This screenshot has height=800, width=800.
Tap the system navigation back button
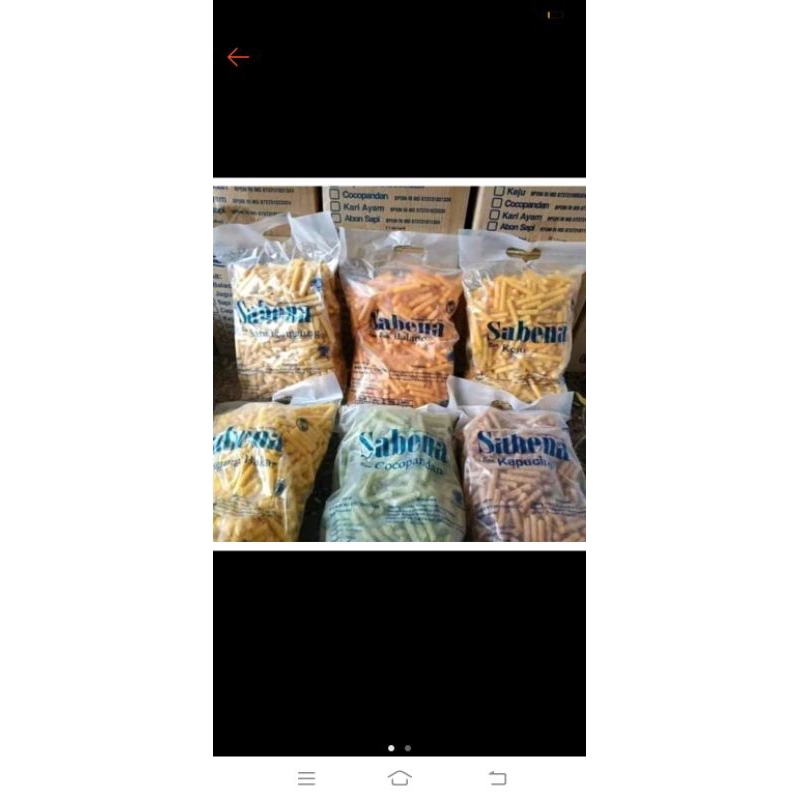tap(497, 778)
